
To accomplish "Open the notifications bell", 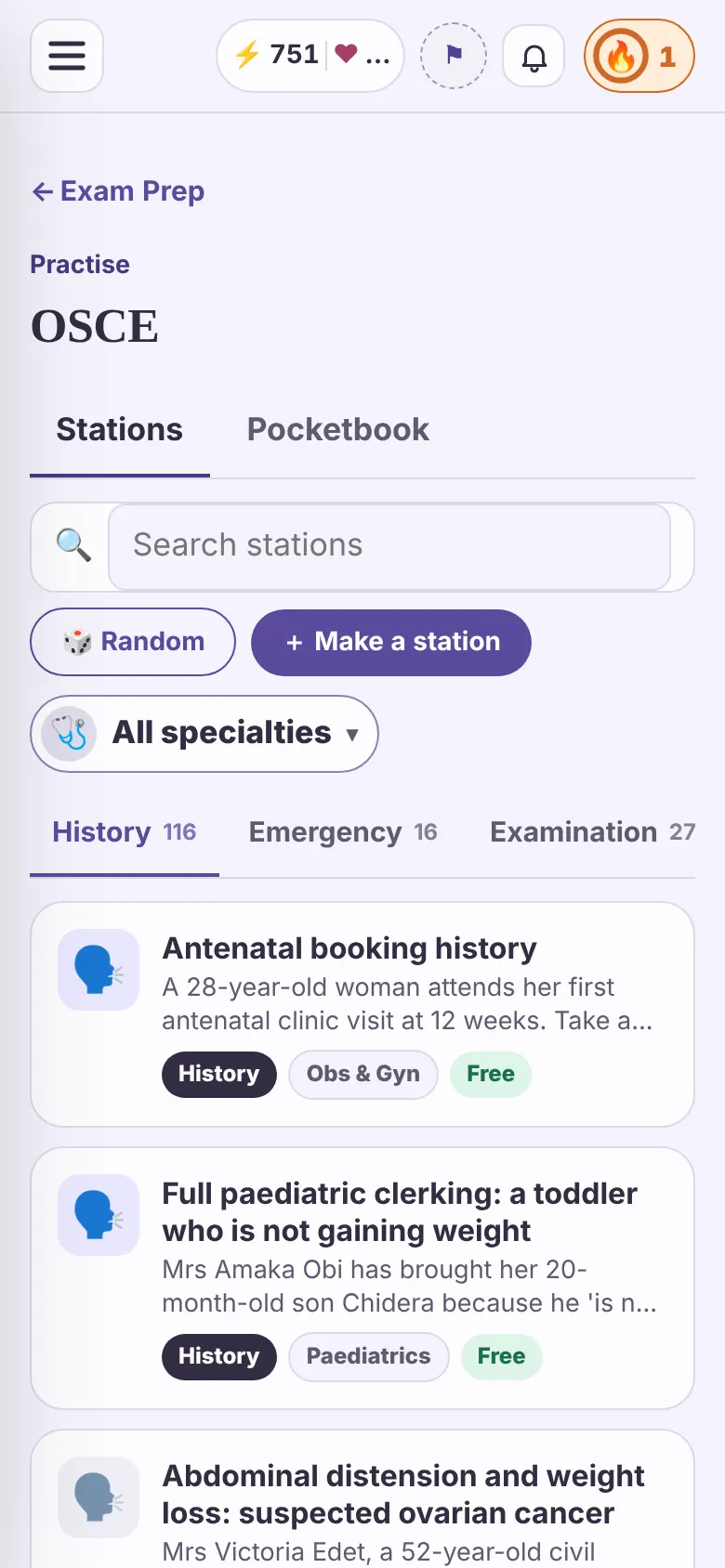I will (x=534, y=57).
